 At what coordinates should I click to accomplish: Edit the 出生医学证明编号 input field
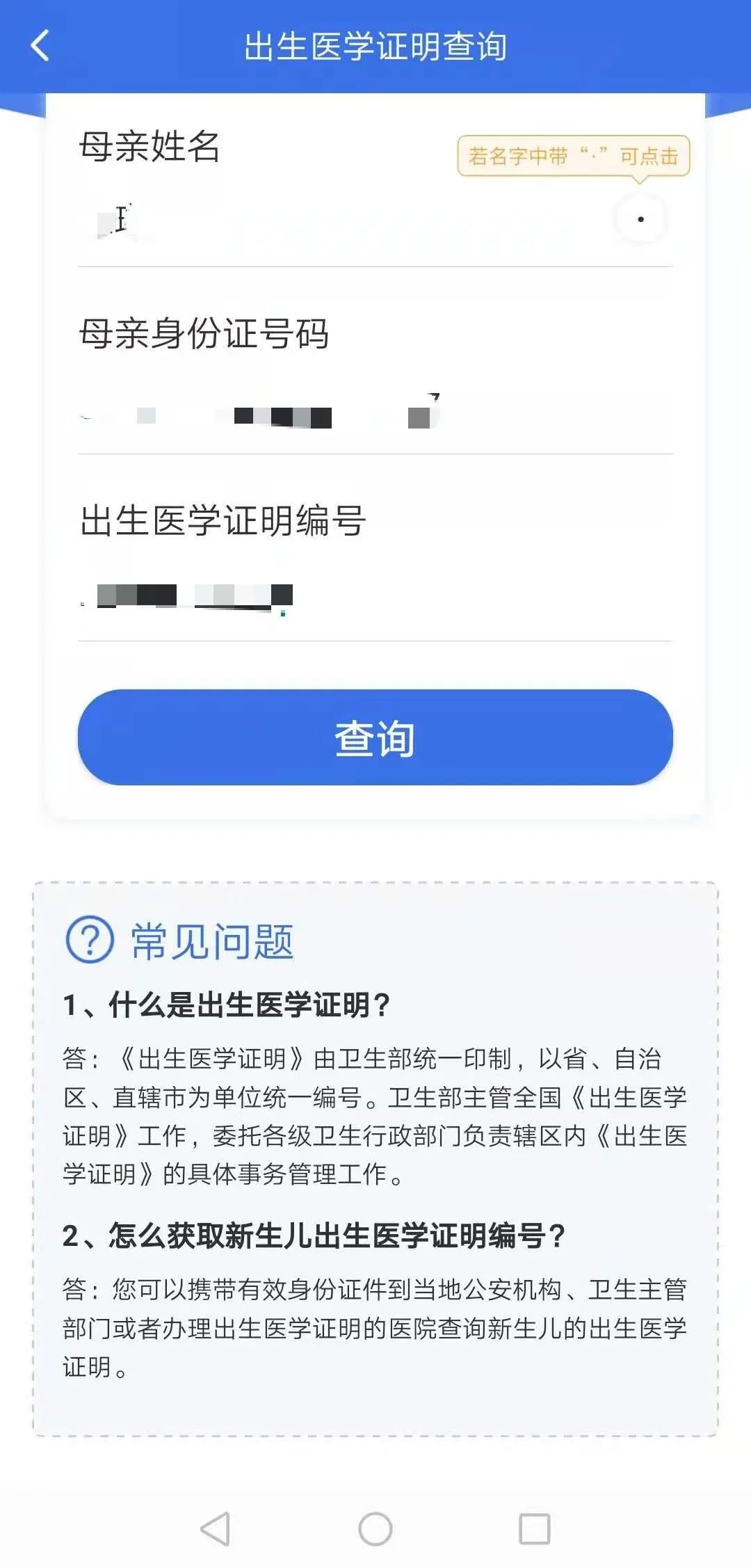(x=375, y=597)
